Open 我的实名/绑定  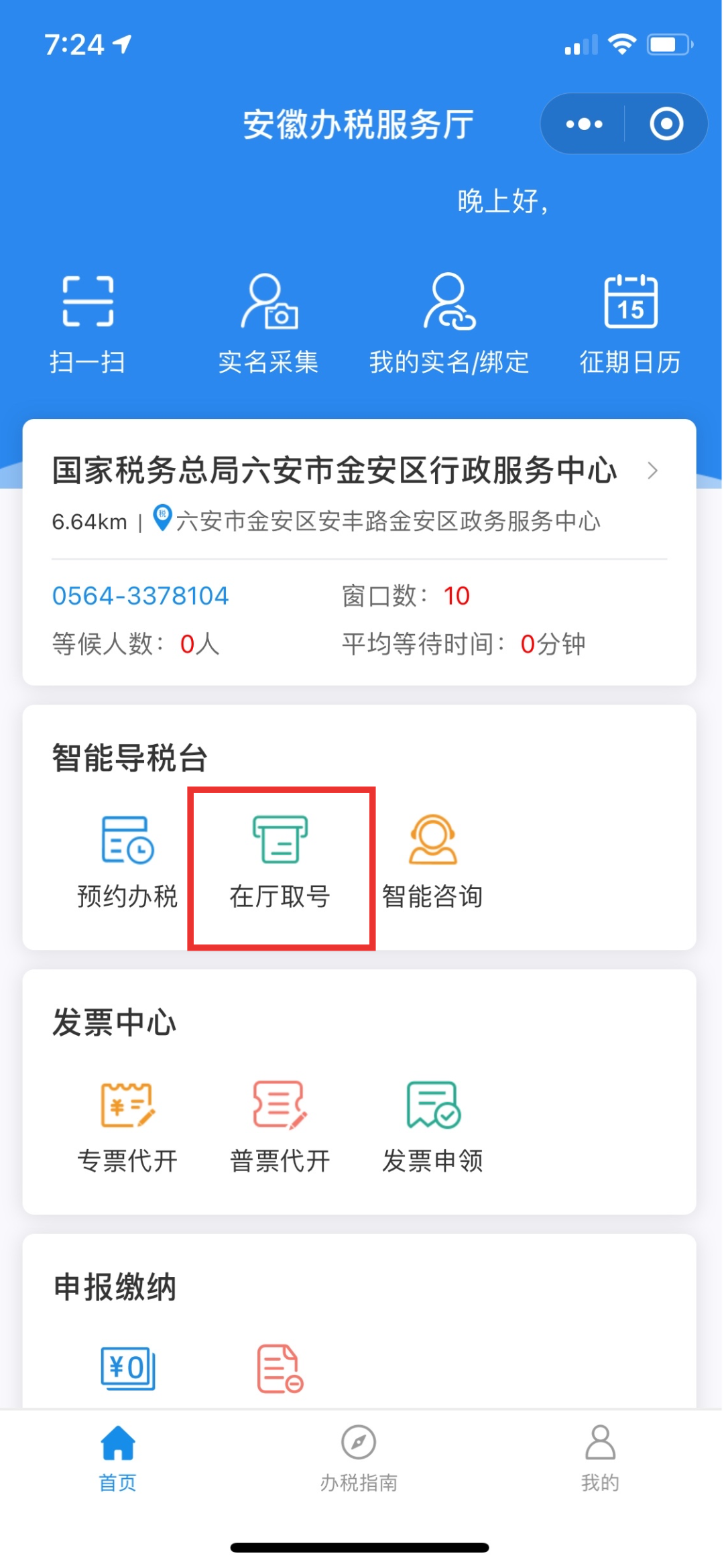449,324
